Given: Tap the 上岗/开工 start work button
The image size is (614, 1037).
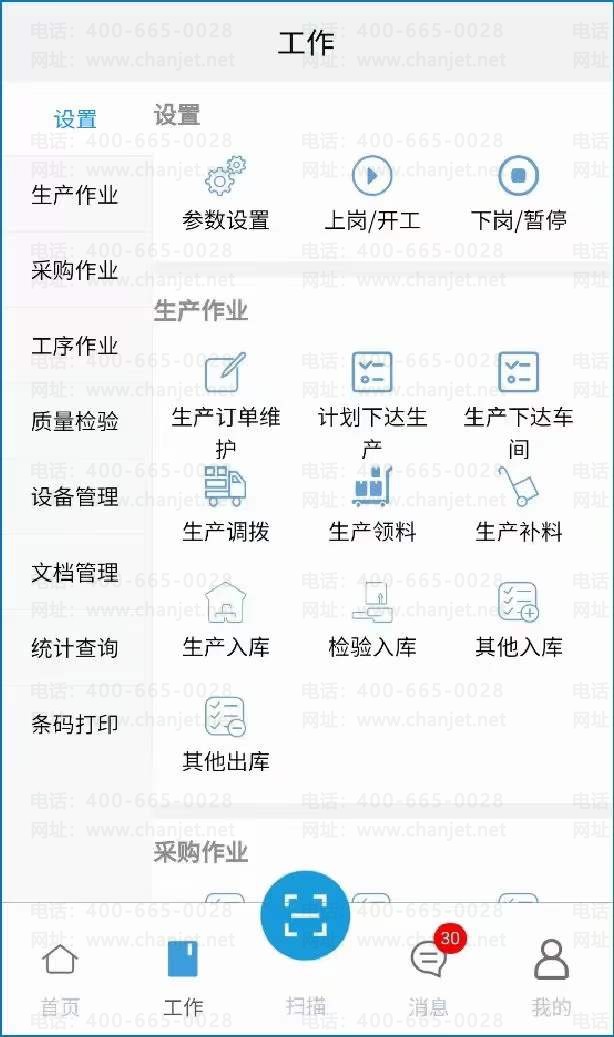Looking at the screenshot, I should tap(372, 194).
